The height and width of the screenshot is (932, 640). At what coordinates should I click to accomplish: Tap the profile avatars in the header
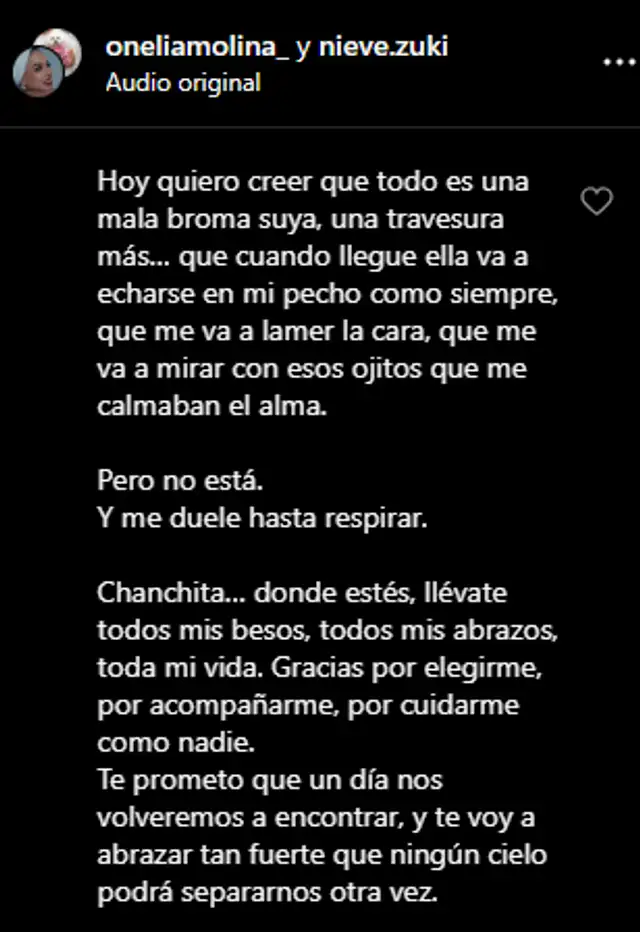45,62
